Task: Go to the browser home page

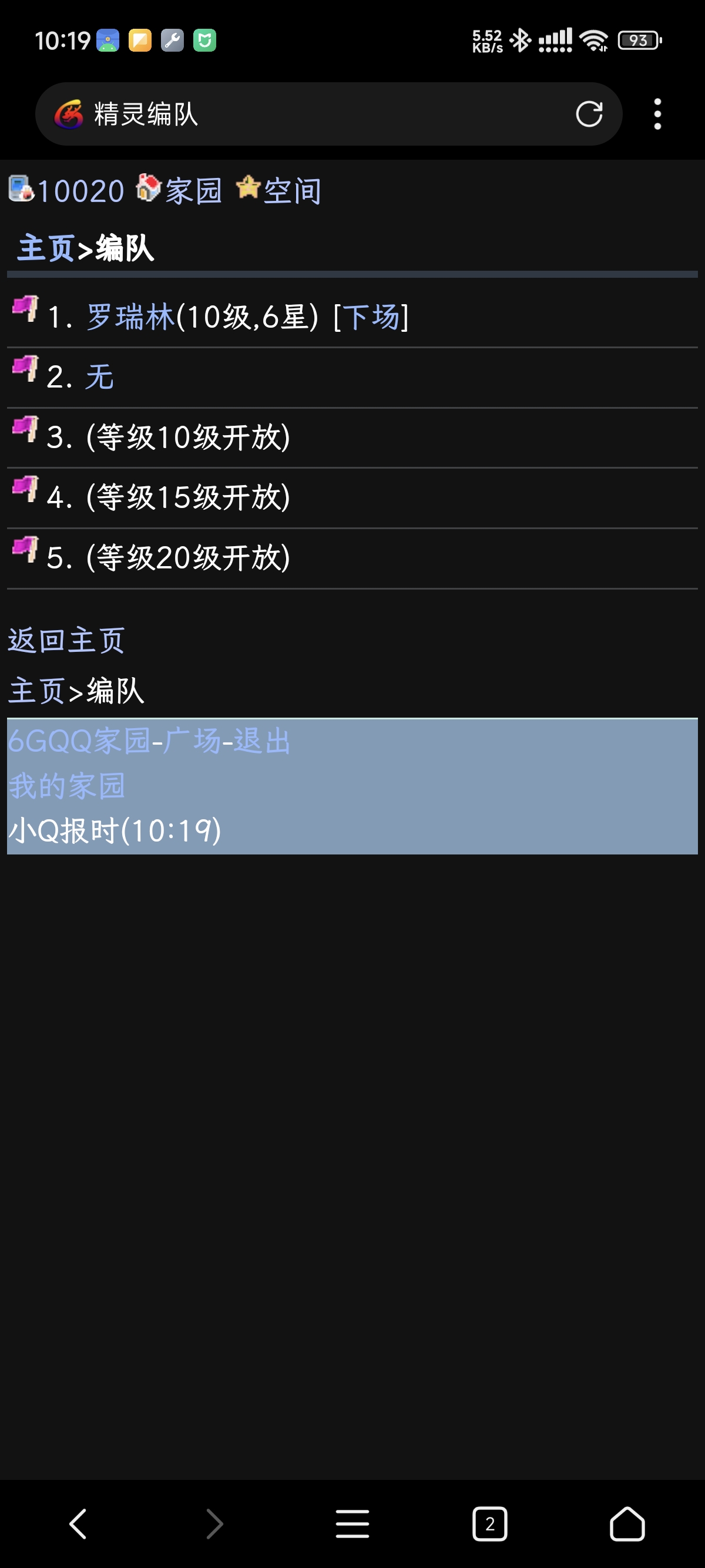Action: click(627, 1523)
